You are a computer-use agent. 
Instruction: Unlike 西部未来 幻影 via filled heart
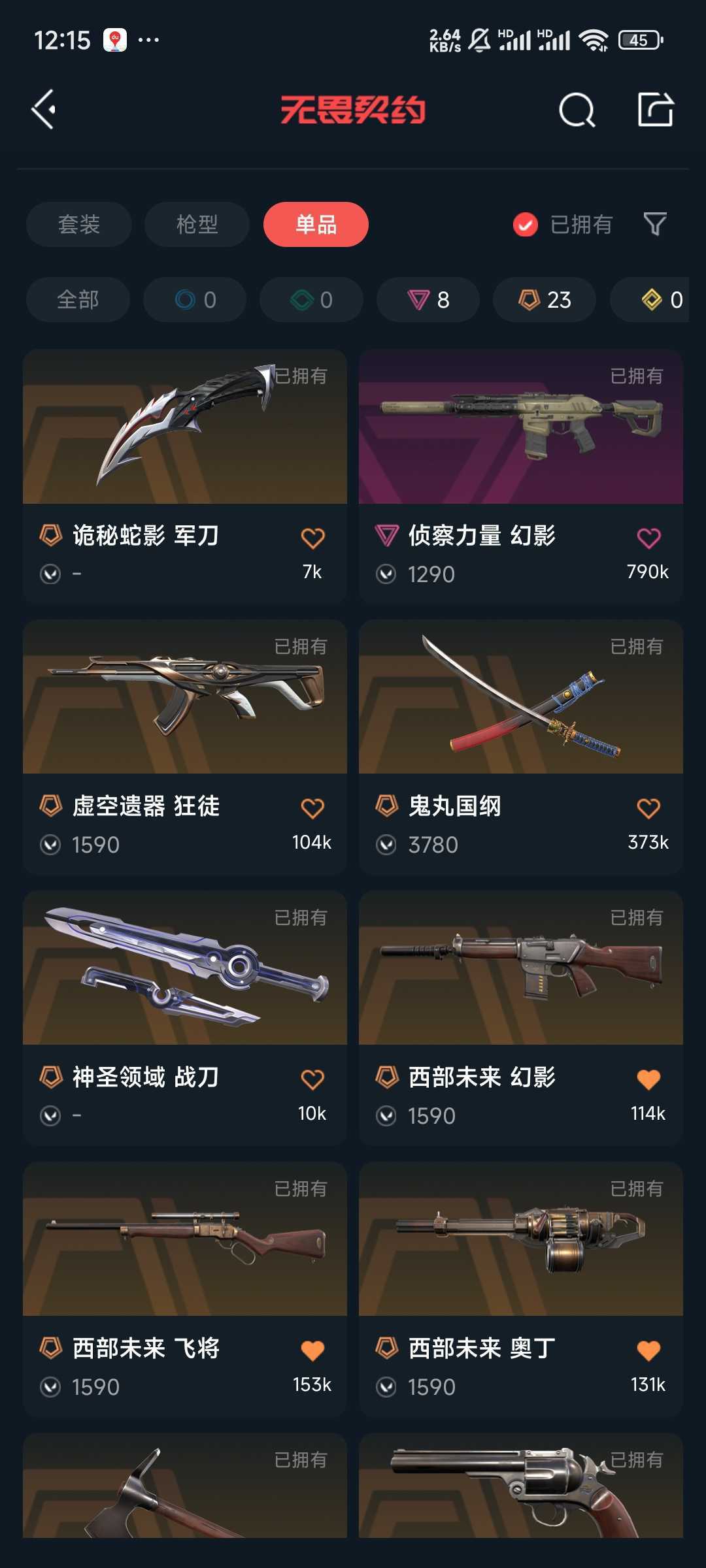point(648,1079)
